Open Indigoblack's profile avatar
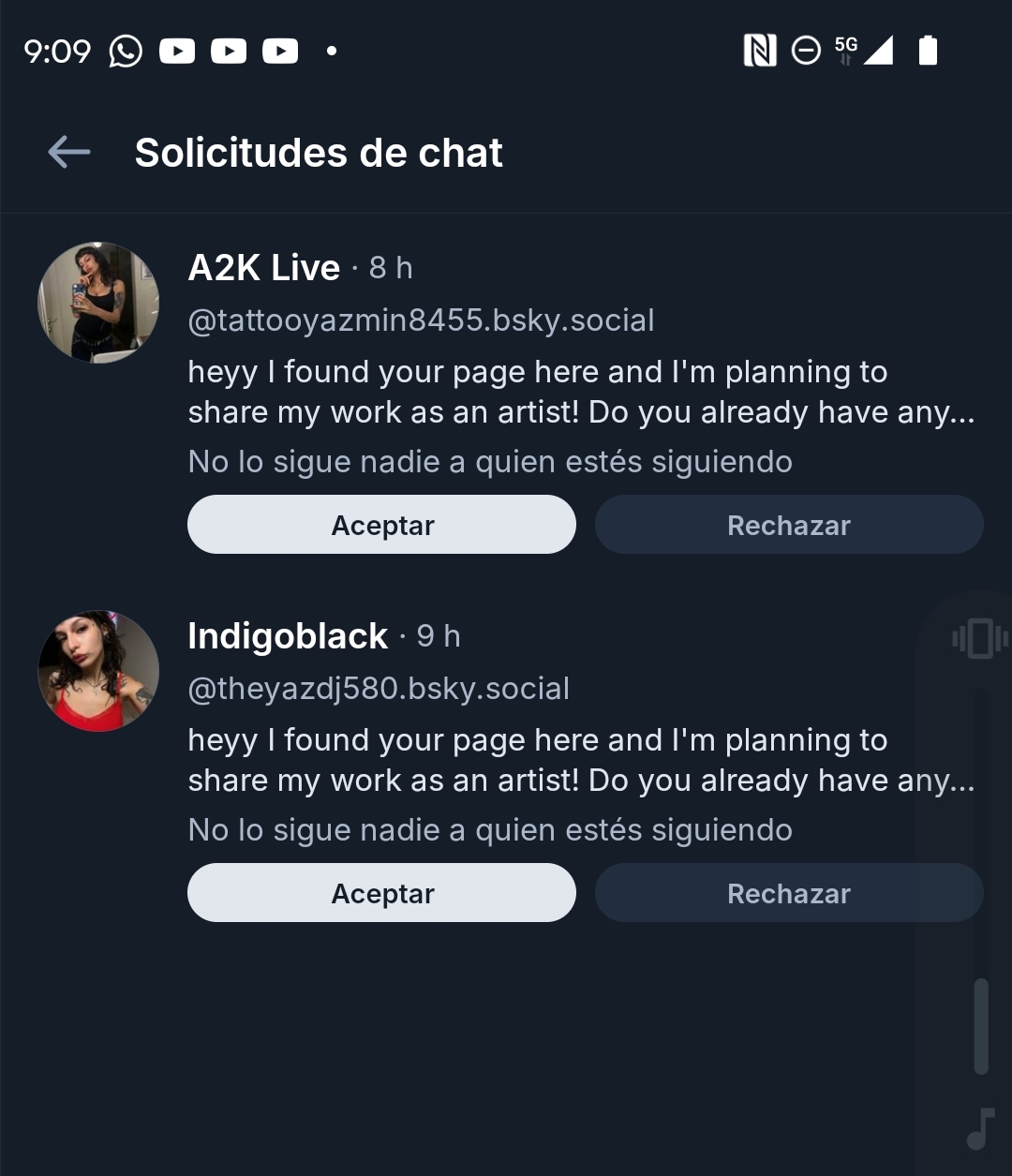The width and height of the screenshot is (1012, 1176). 98,671
